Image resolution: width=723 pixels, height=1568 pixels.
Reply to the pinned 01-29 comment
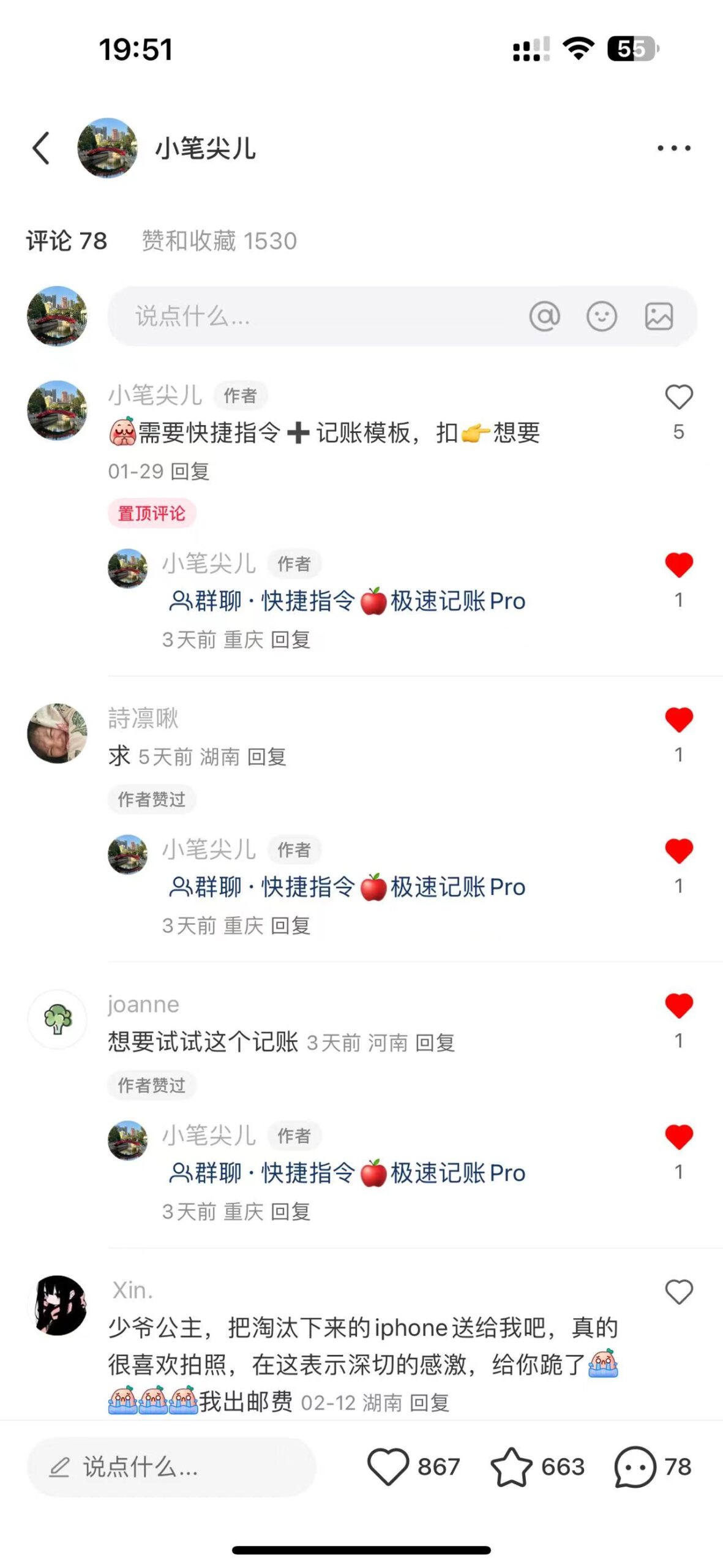pos(190,471)
